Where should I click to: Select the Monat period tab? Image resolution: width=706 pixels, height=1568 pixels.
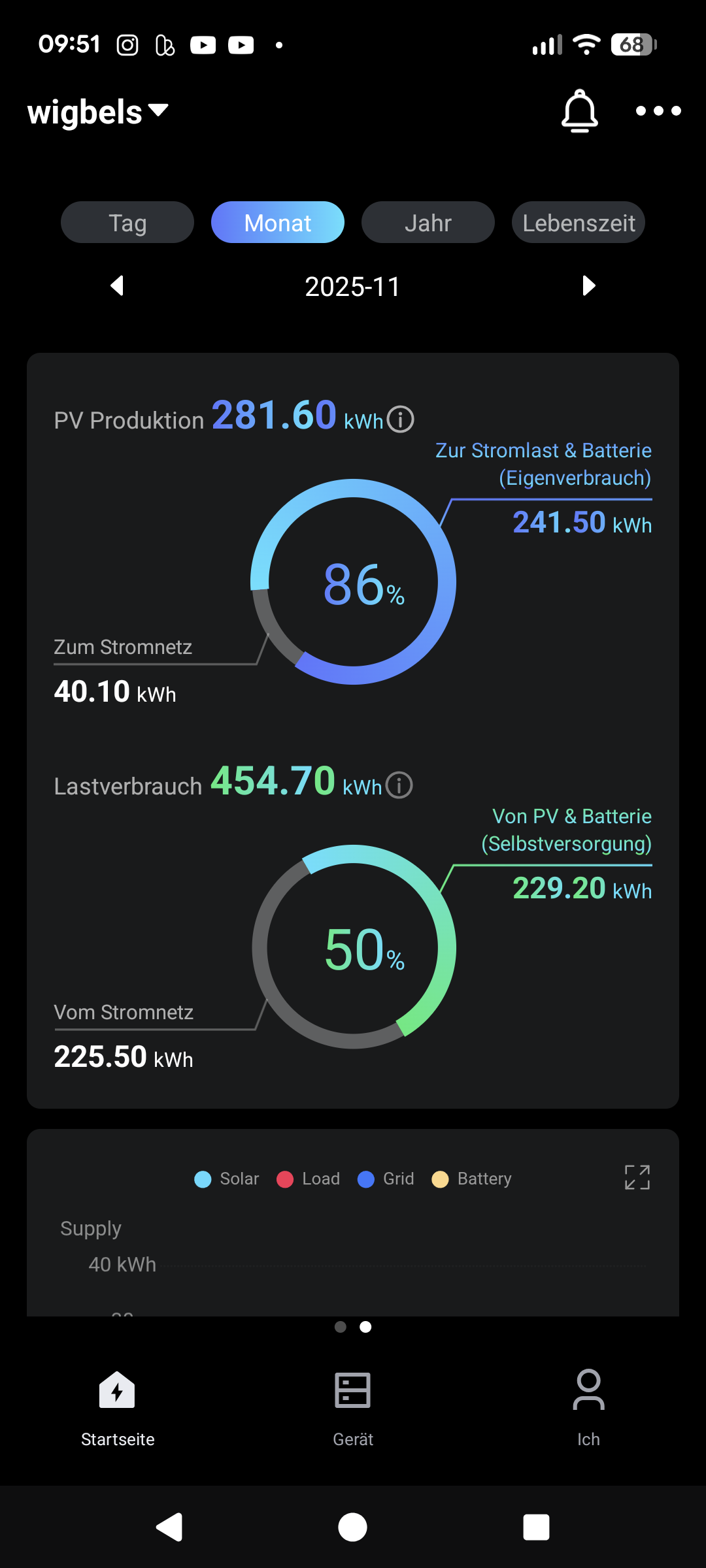tap(278, 223)
